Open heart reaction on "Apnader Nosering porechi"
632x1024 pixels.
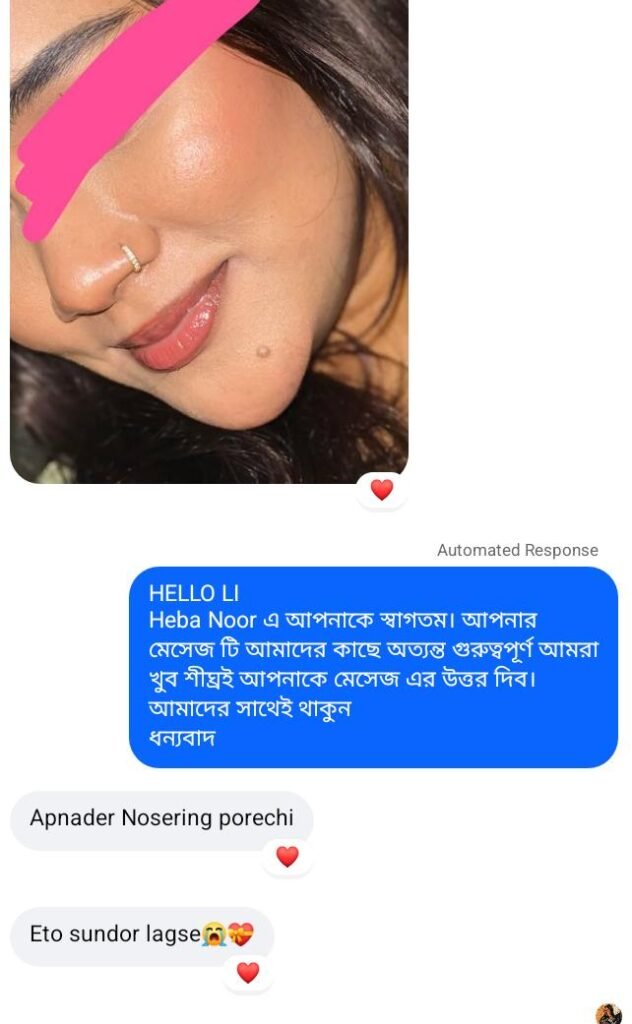click(287, 857)
